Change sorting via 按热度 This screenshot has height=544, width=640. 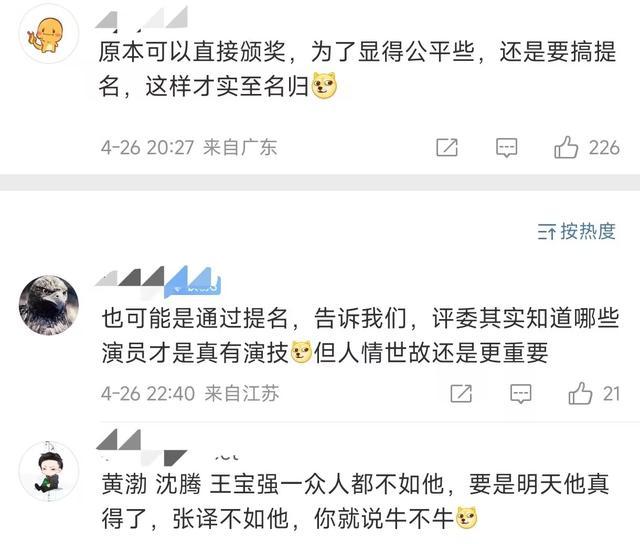pos(578,231)
